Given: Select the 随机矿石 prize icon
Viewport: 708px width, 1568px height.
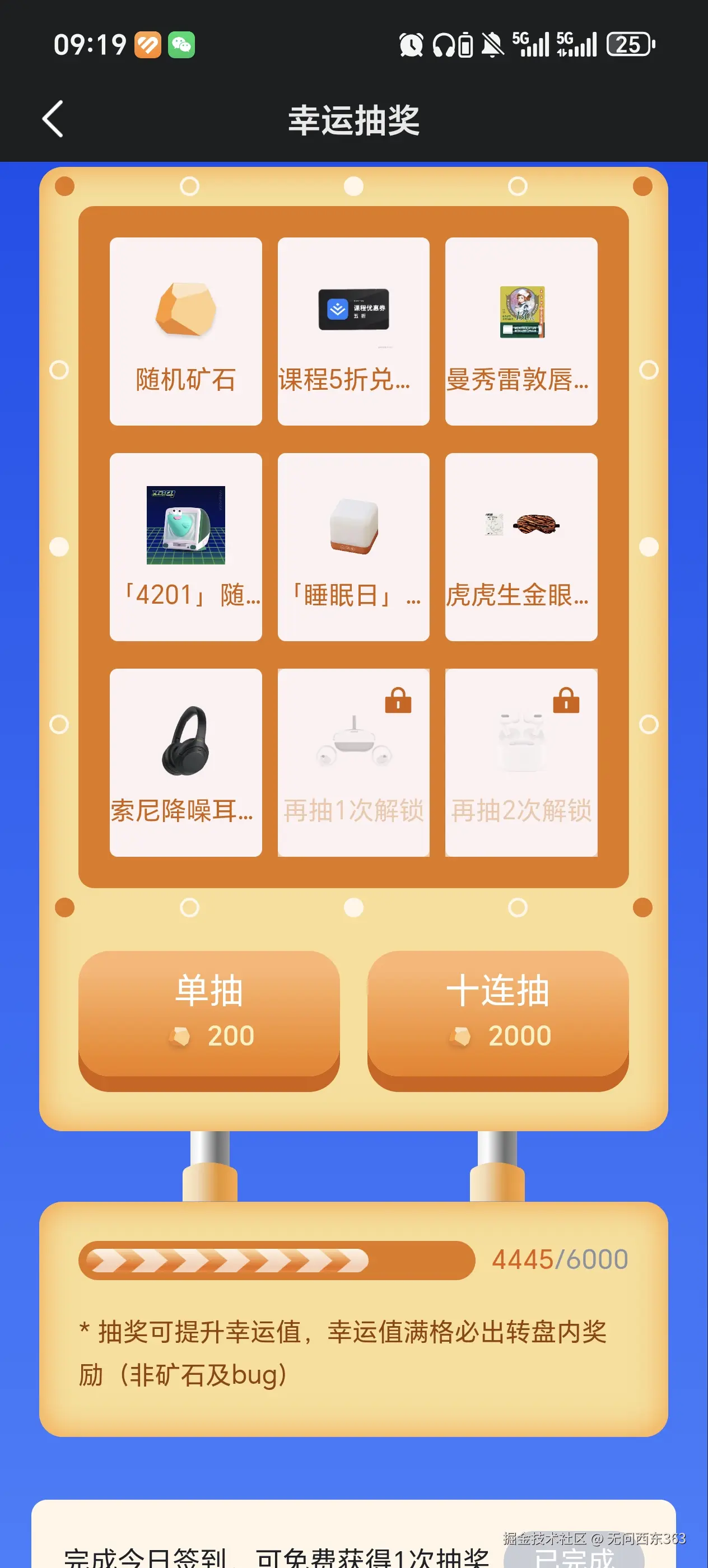Looking at the screenshot, I should [184, 312].
